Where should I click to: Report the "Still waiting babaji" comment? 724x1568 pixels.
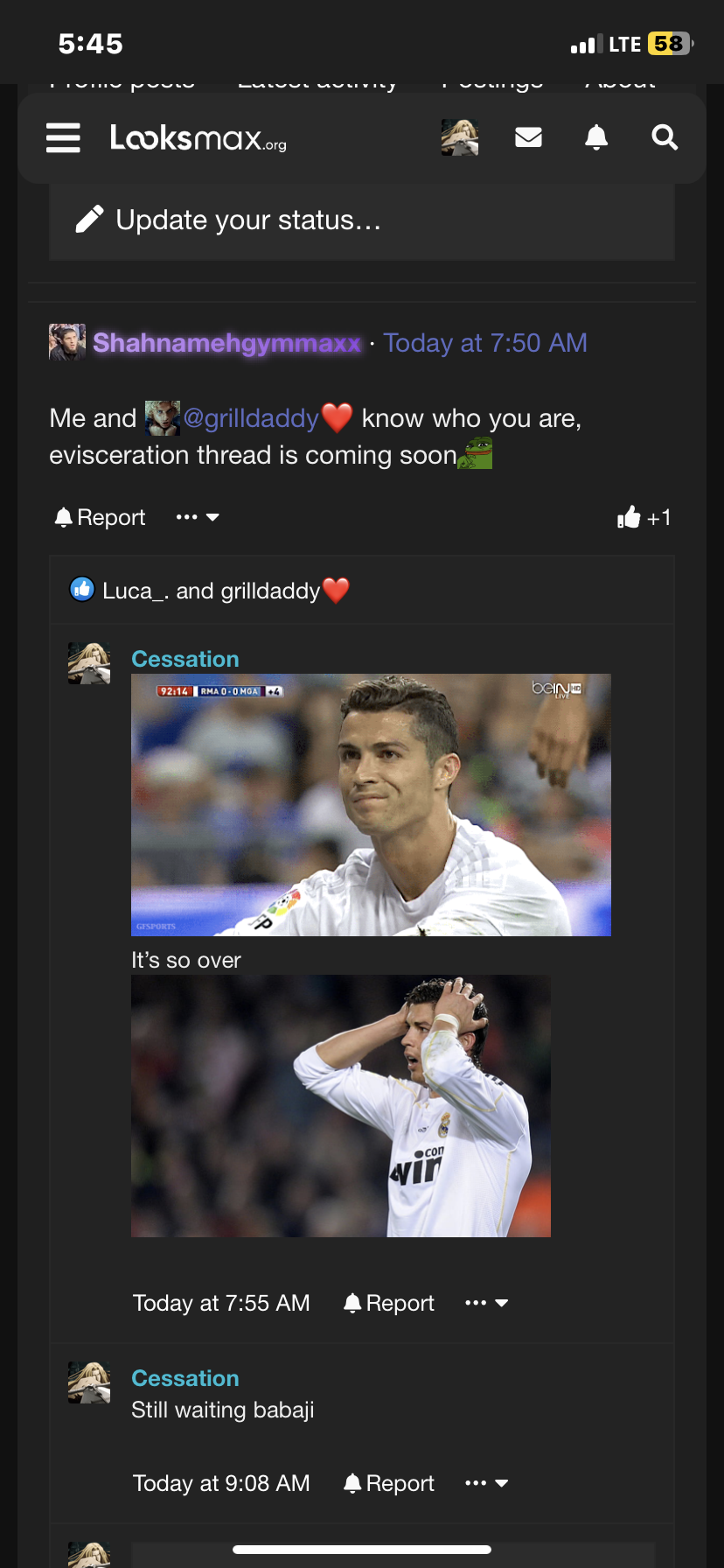click(389, 1483)
